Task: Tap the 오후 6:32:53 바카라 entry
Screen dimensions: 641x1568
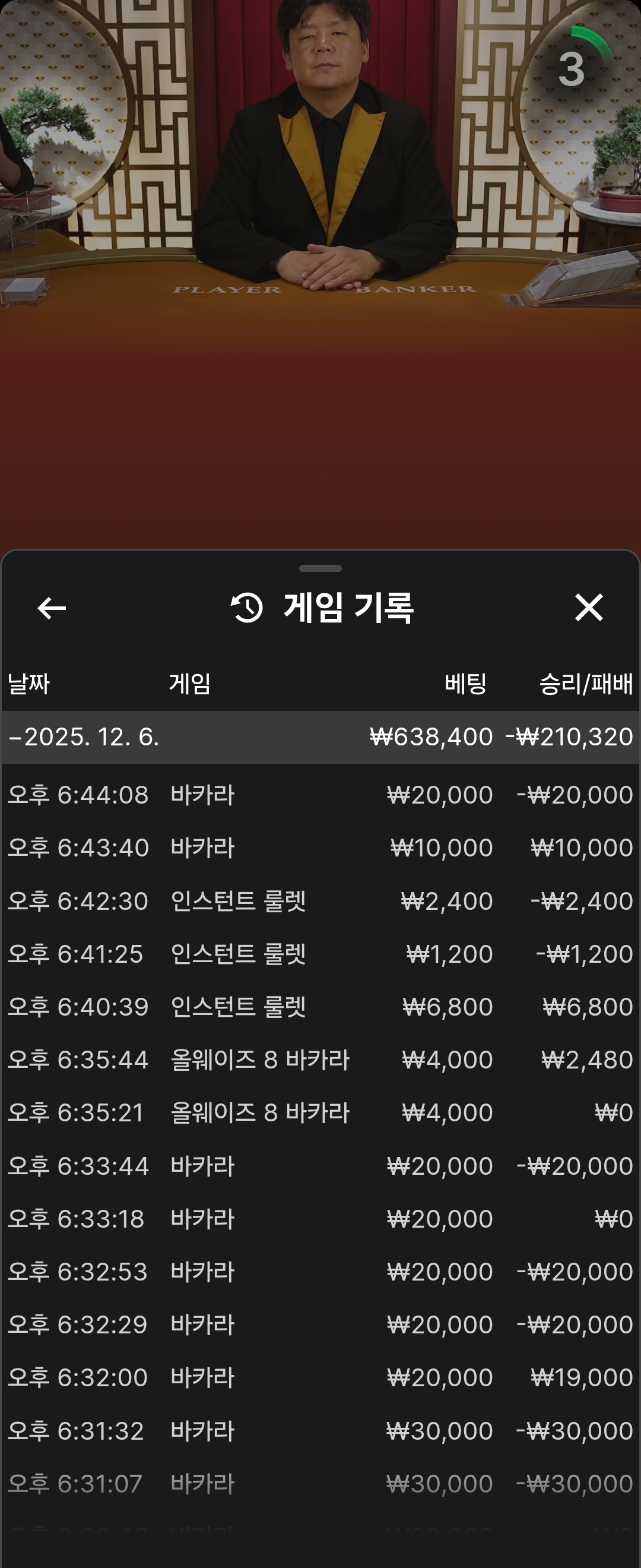Action: 320,1272
